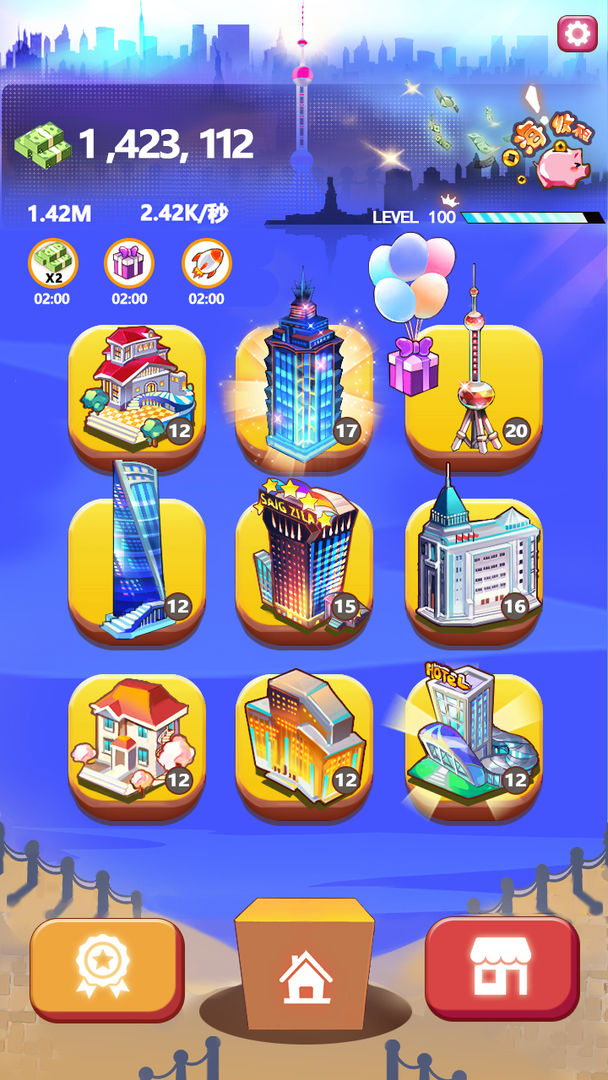Activate the X2 cash boost
This screenshot has width=608, height=1080.
[52, 263]
